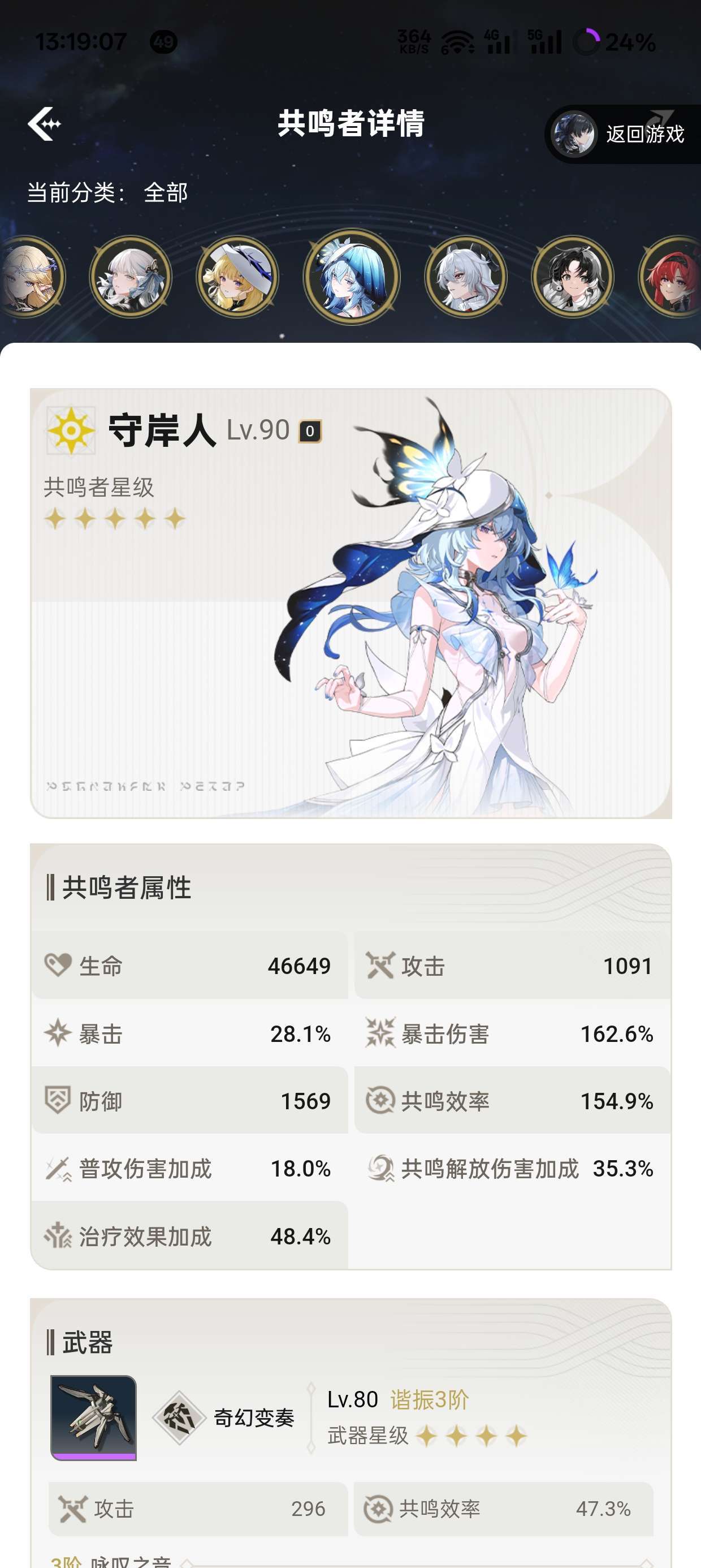Select the silver-haired girl with hair ribbon avatar
Image resolution: width=701 pixels, height=1568 pixels.
(130, 277)
